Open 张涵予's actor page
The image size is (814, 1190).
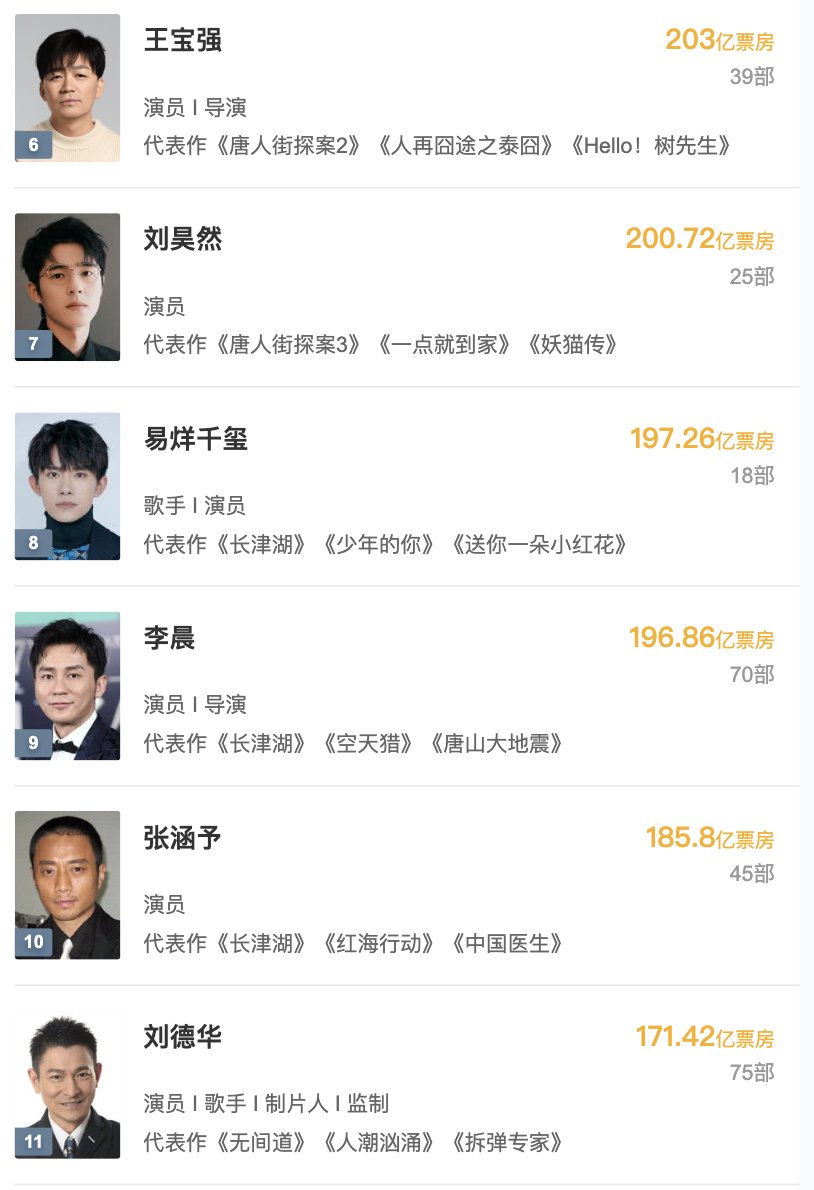click(182, 839)
